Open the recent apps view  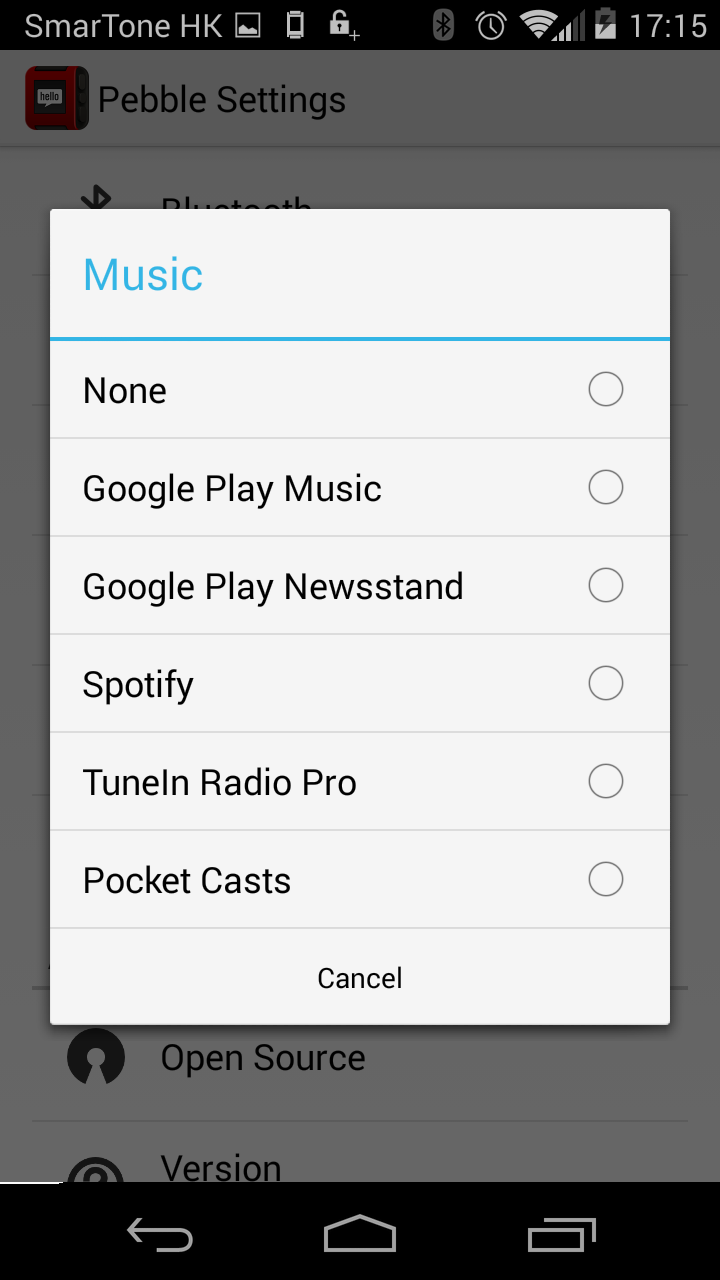tap(561, 1235)
